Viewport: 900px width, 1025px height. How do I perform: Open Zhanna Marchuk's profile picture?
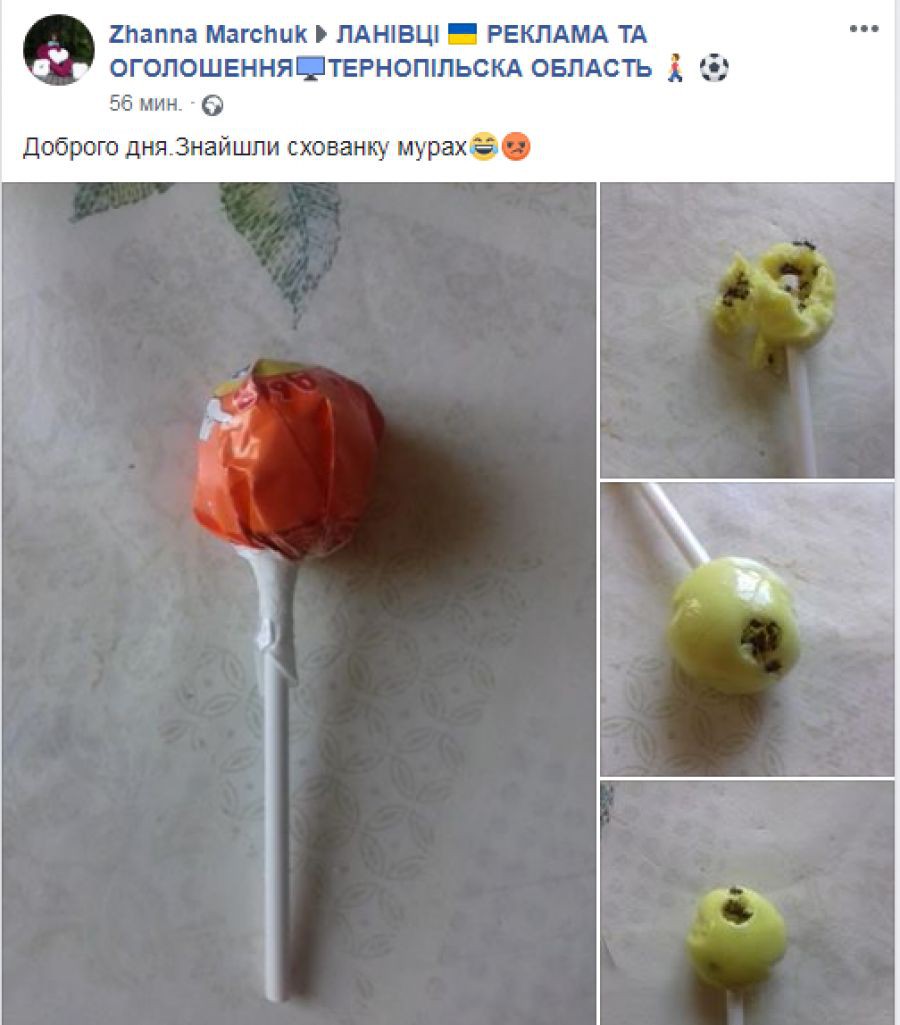click(x=58, y=50)
